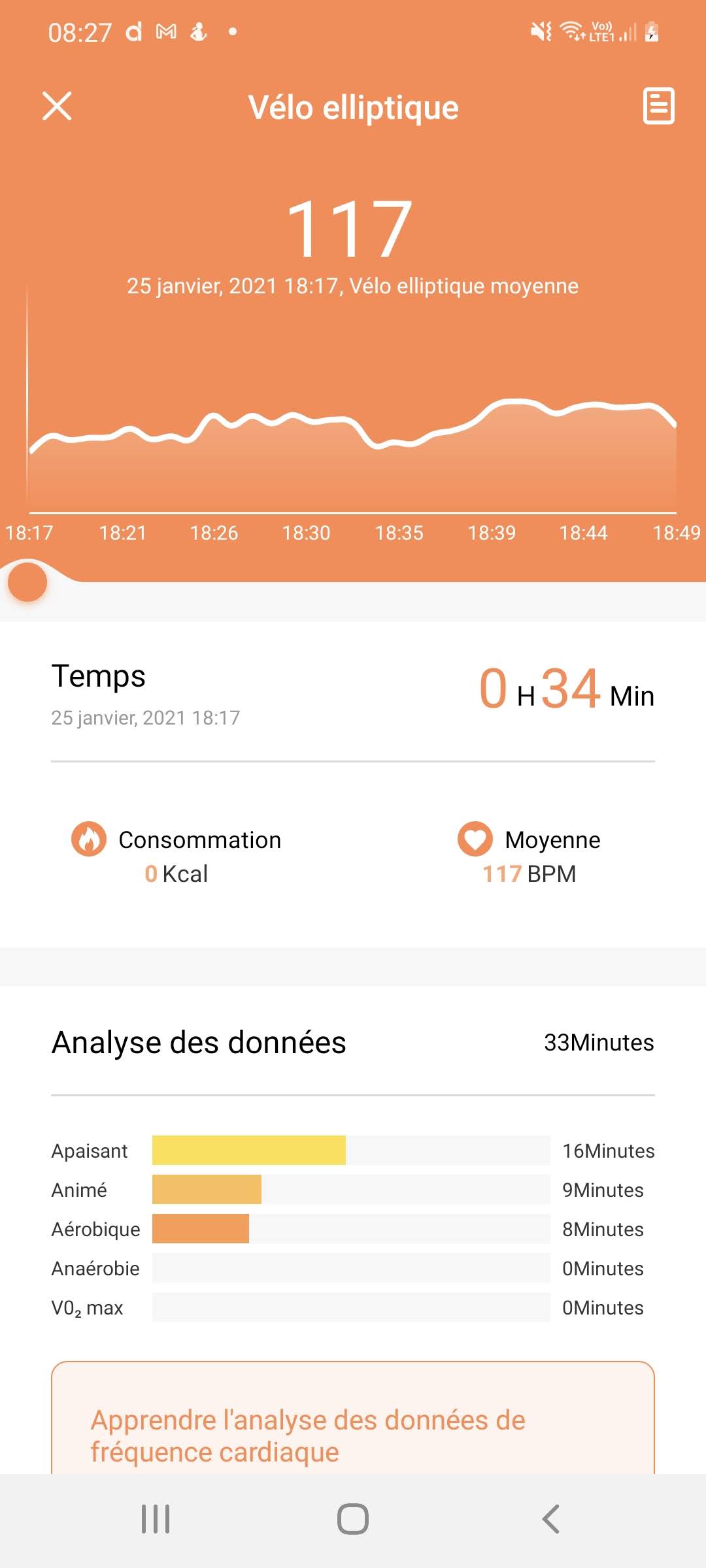The width and height of the screenshot is (706, 1568).
Task: Go back using the system back button
Action: click(551, 1519)
